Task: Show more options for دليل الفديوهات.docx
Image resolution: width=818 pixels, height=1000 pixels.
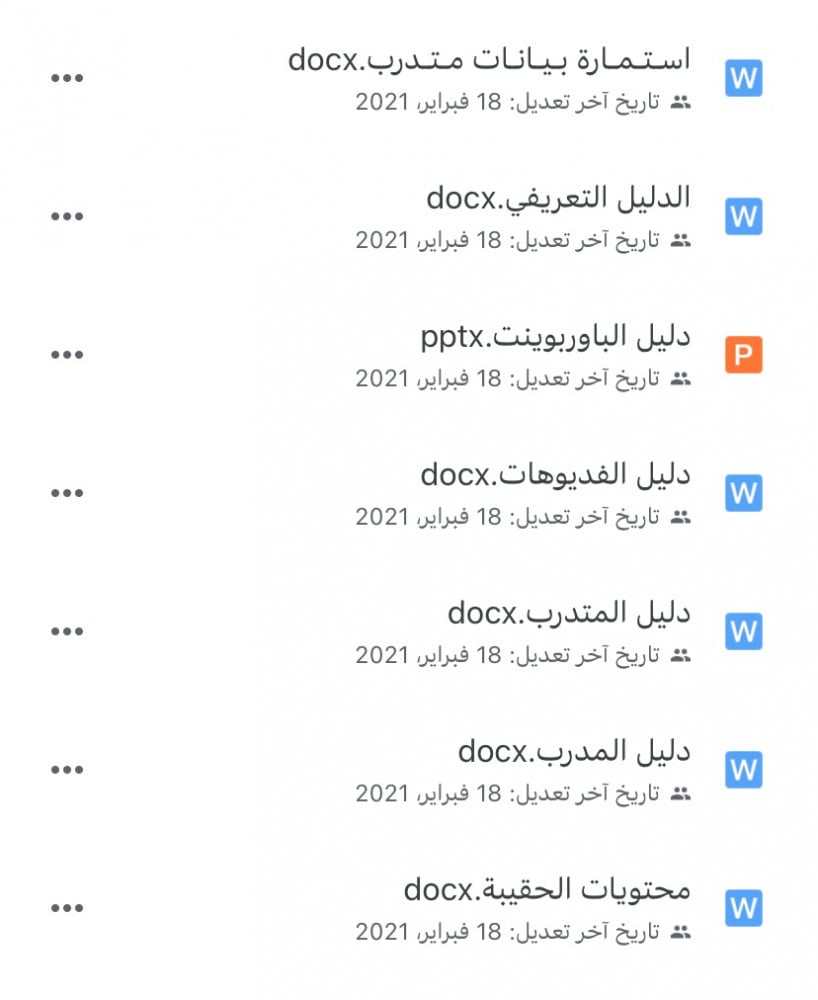Action: (67, 493)
